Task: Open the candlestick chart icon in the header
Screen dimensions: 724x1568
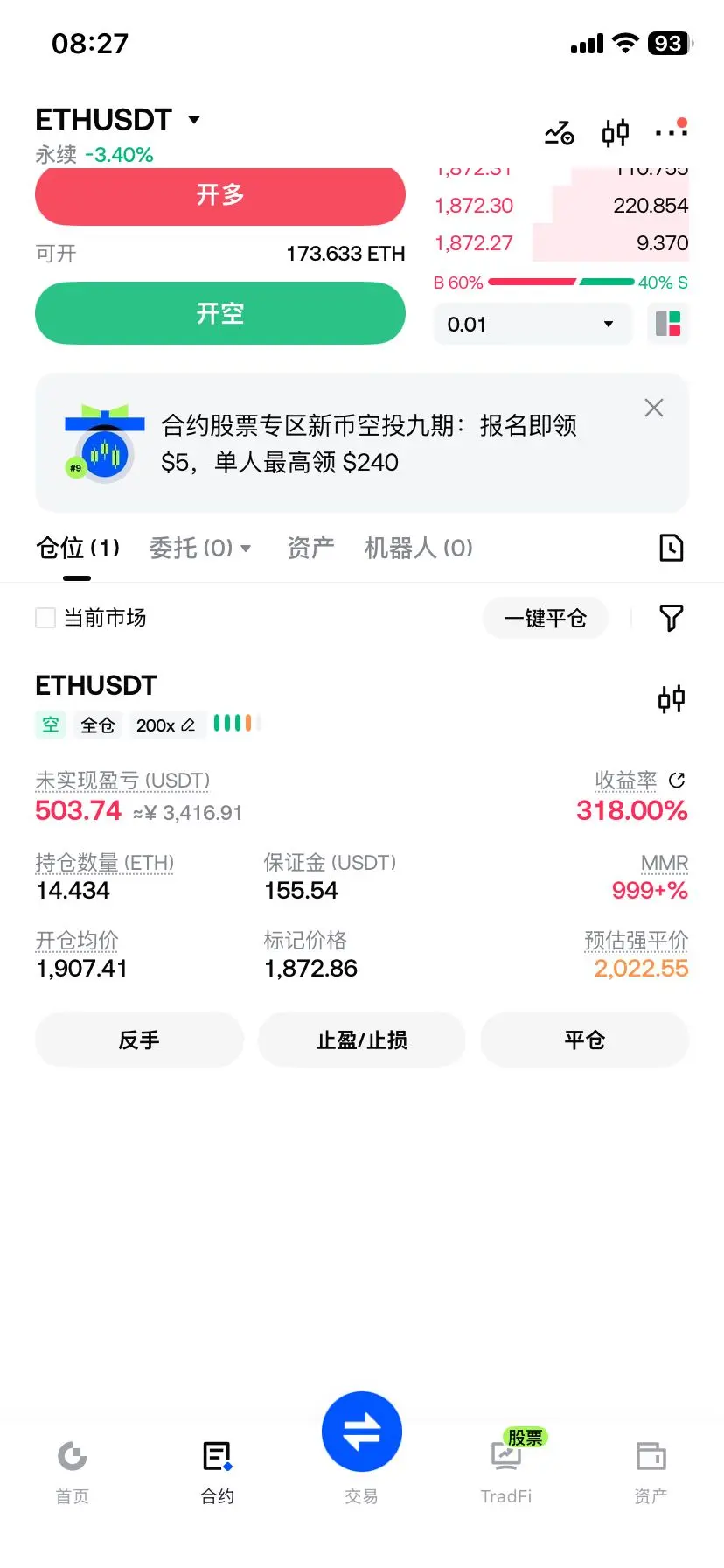Action: (x=616, y=133)
